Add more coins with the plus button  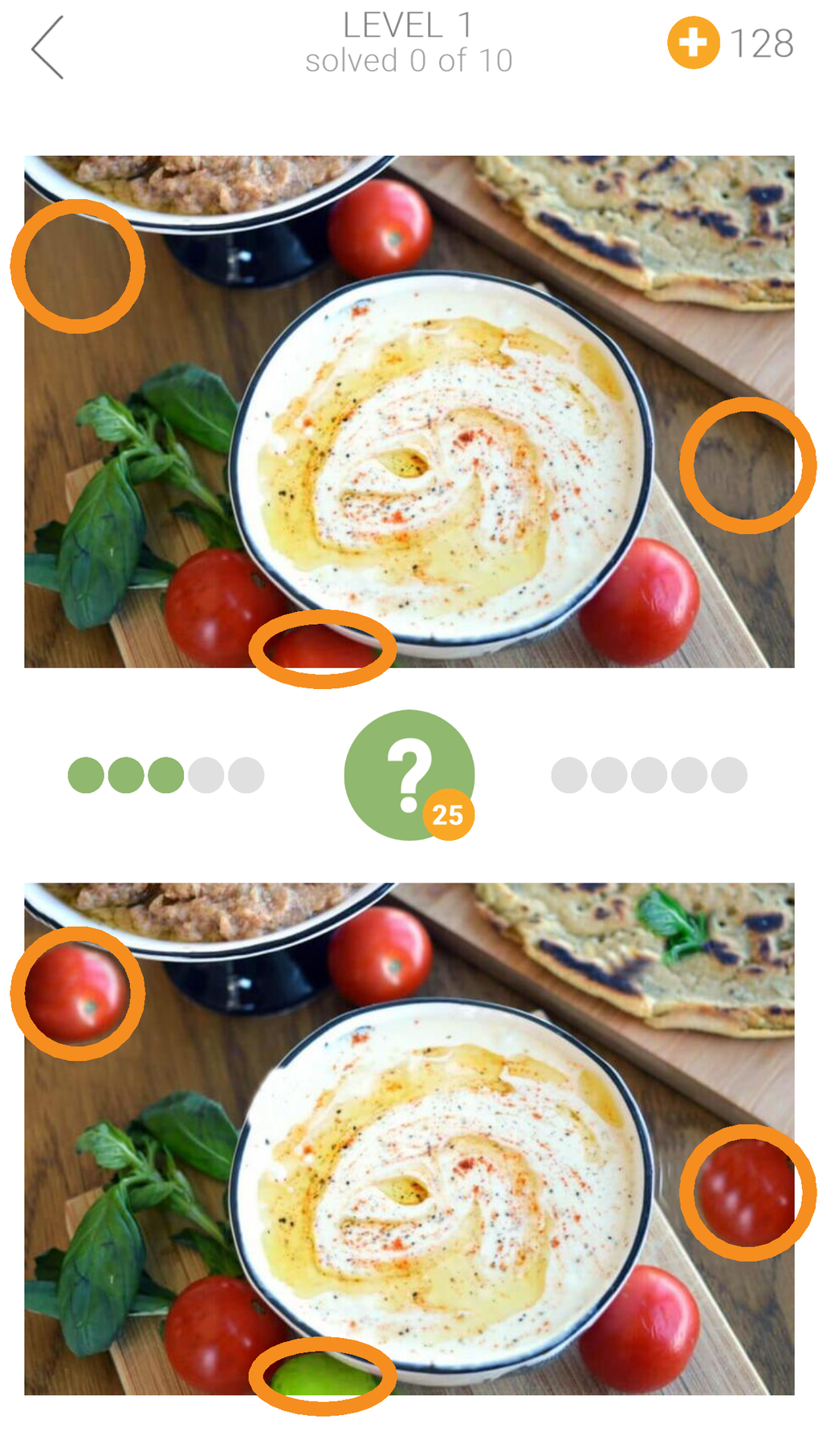pos(693,43)
